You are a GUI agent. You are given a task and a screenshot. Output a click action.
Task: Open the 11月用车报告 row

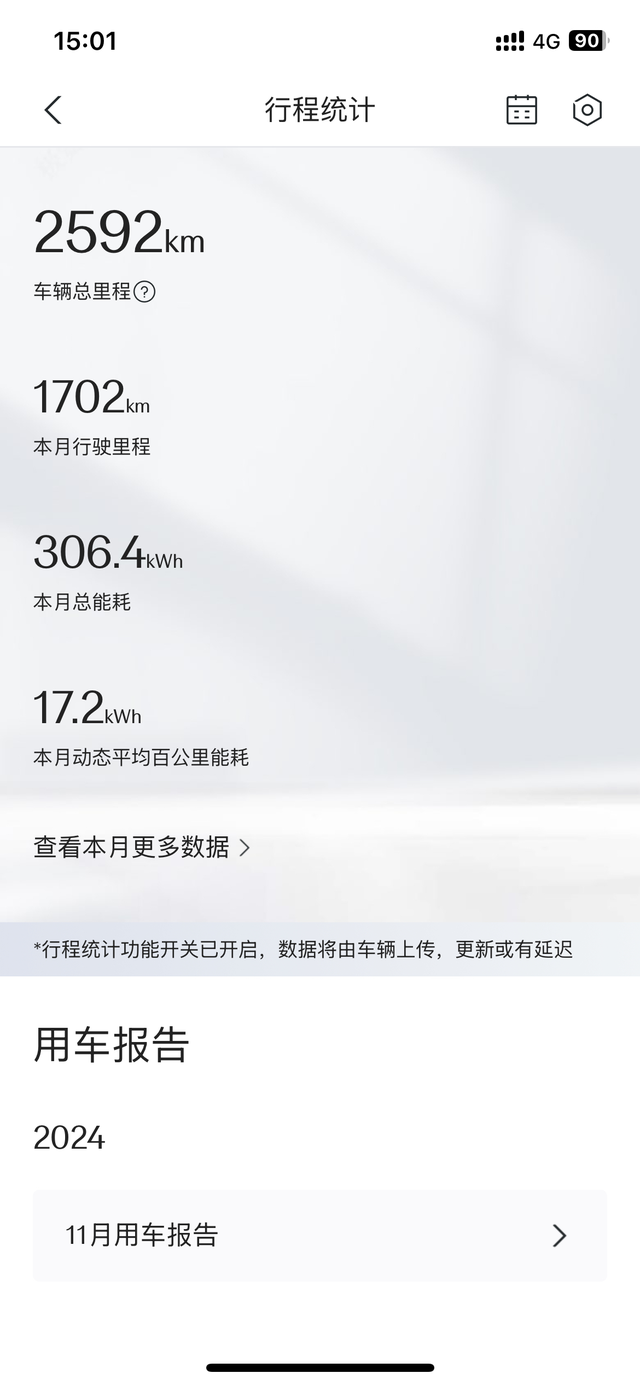click(320, 1235)
